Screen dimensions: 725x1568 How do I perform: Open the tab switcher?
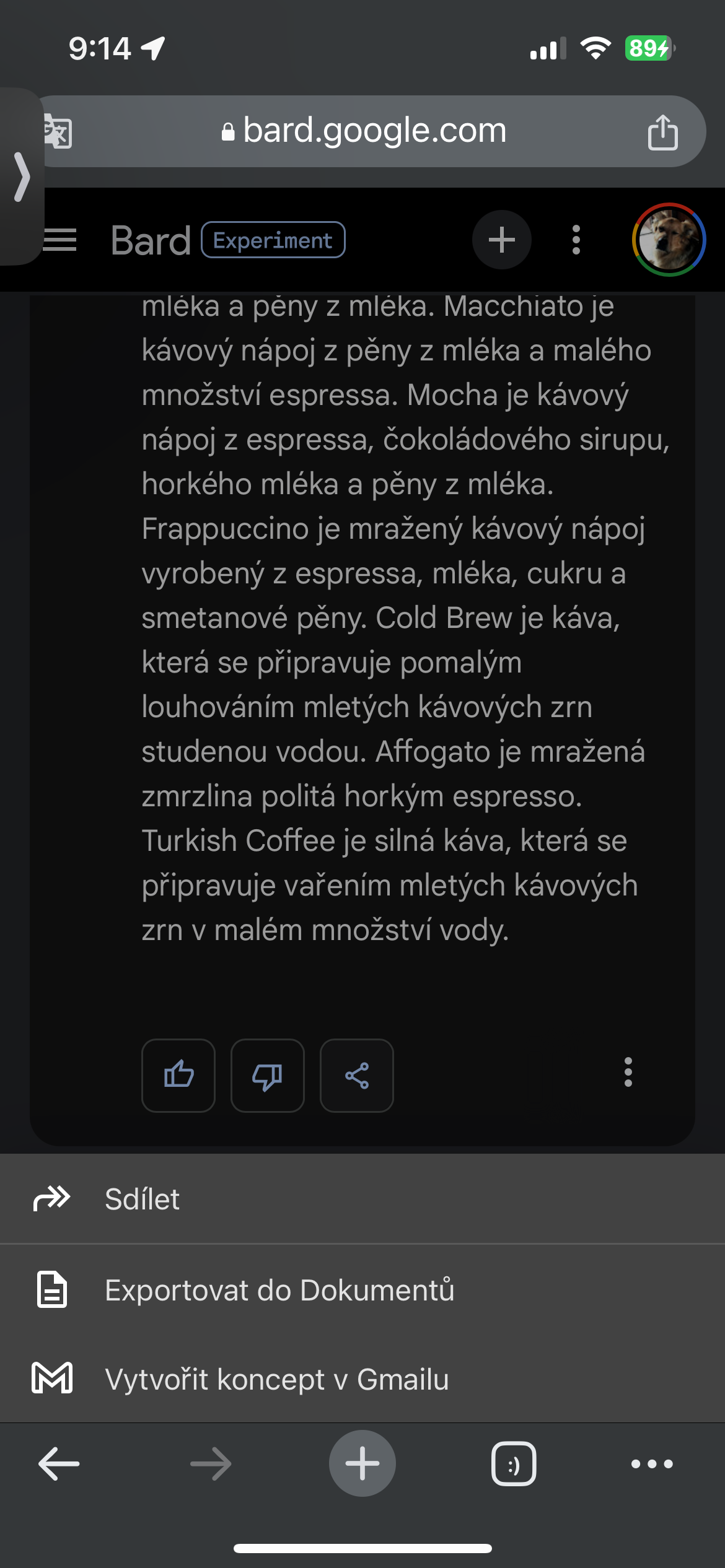coord(514,1464)
